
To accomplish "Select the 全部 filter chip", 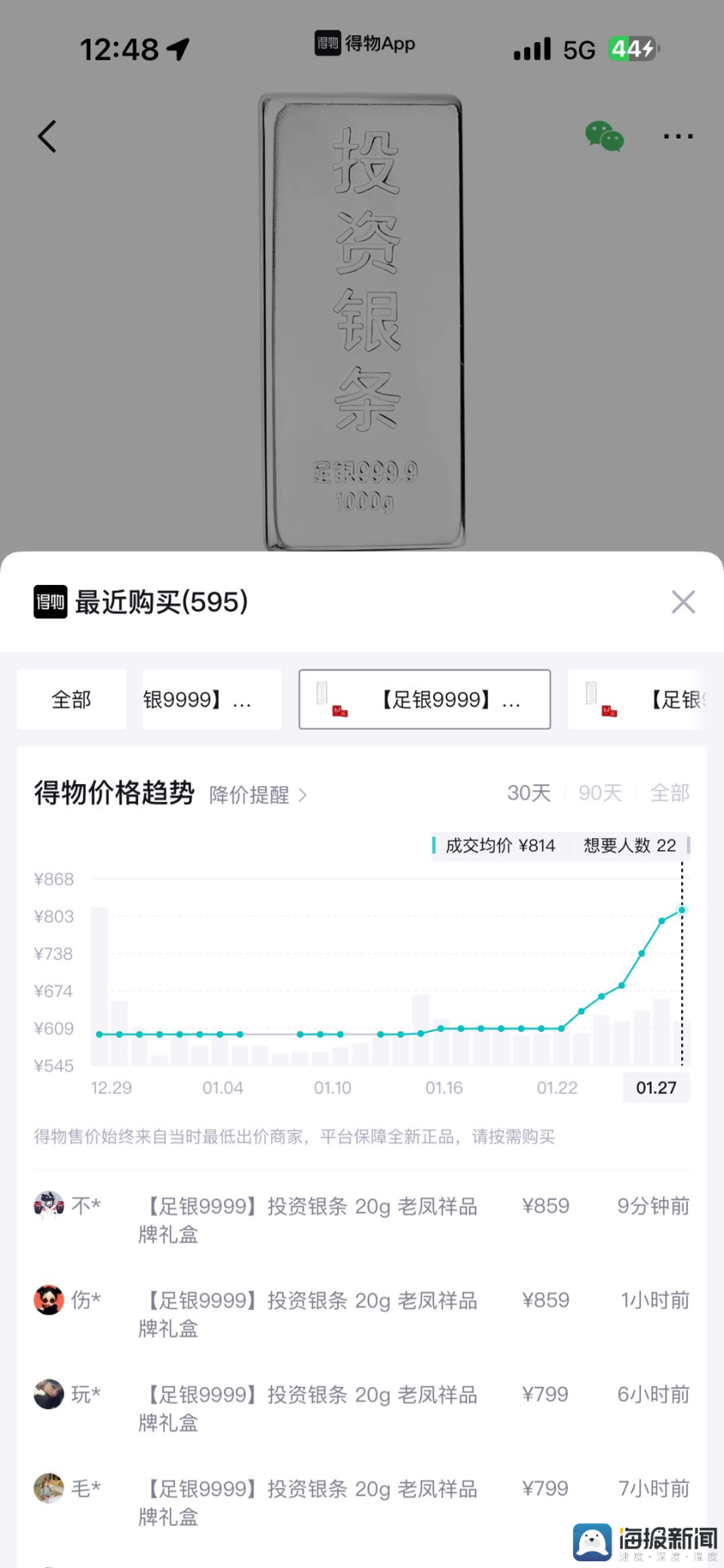I will coord(70,699).
